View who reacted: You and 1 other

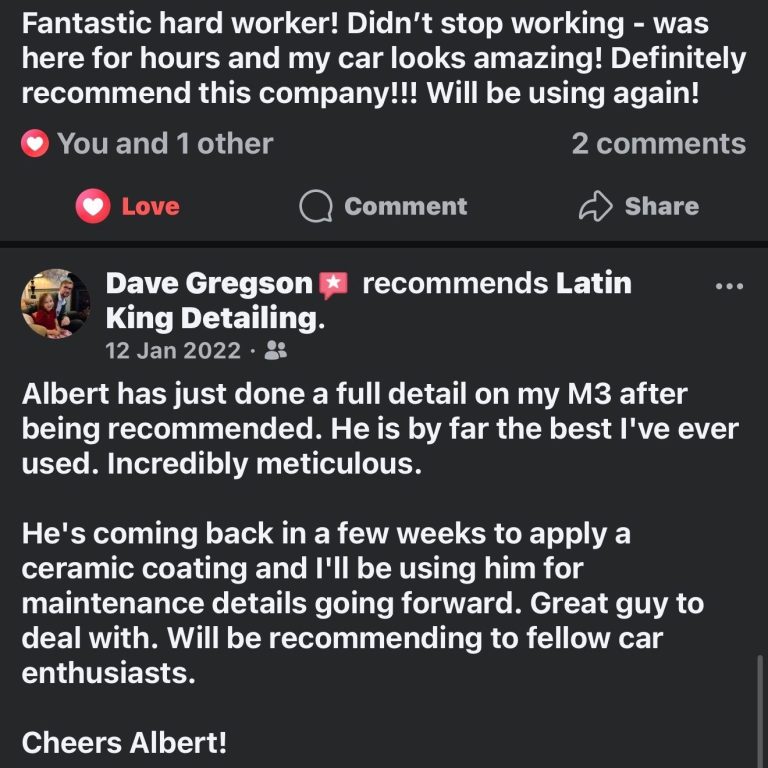pyautogui.click(x=148, y=144)
